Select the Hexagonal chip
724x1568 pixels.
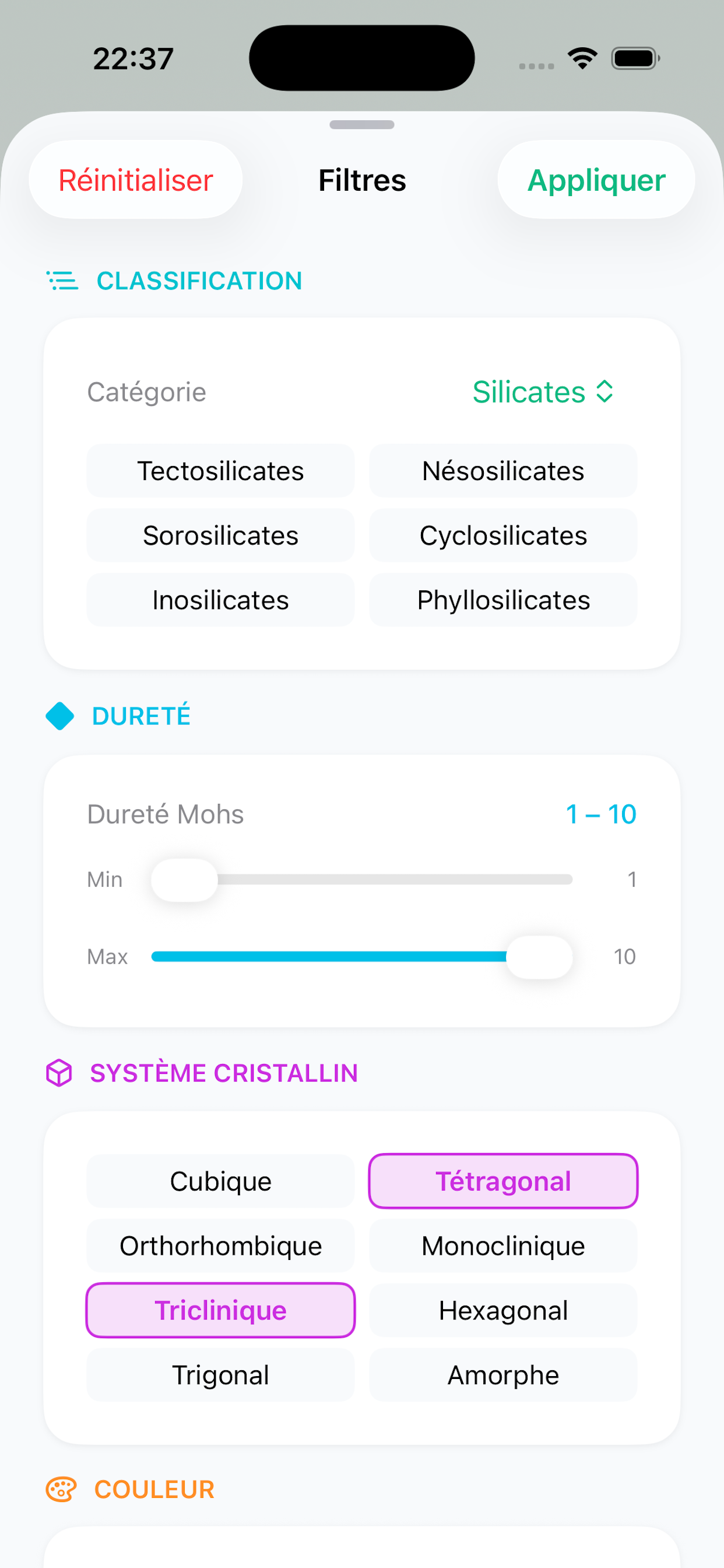coord(502,1311)
